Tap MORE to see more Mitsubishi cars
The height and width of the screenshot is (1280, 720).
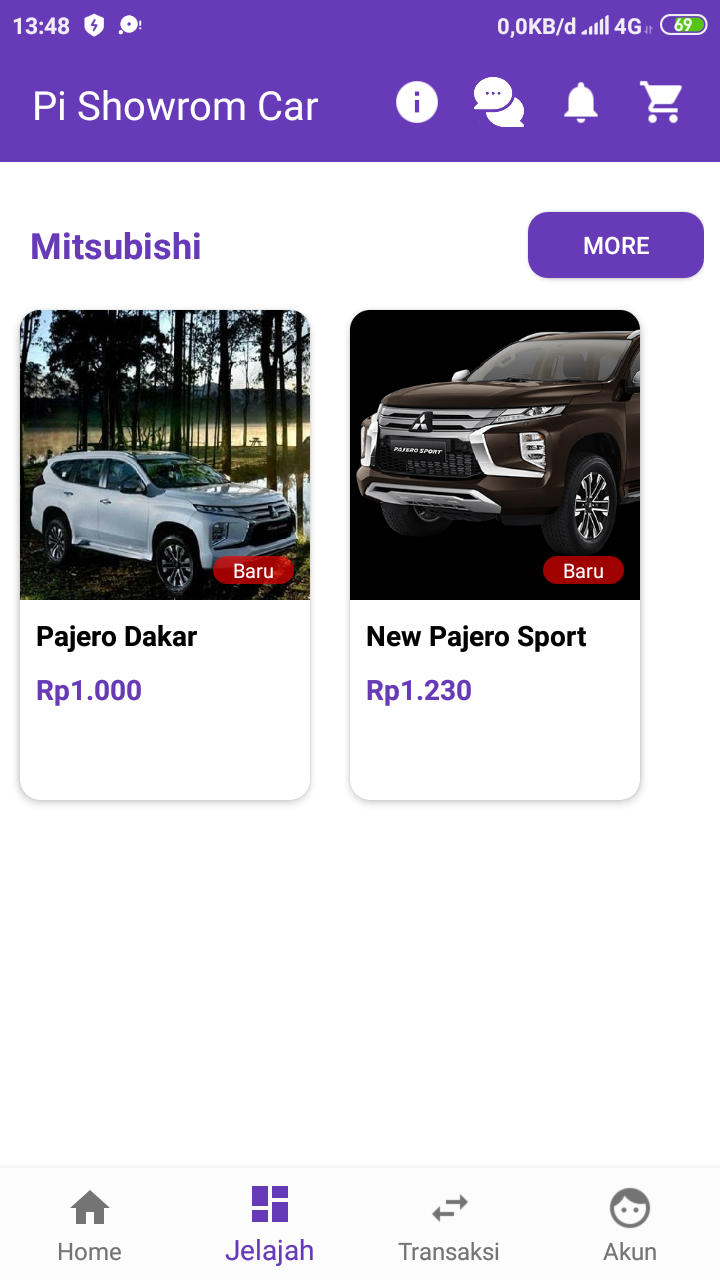(615, 245)
